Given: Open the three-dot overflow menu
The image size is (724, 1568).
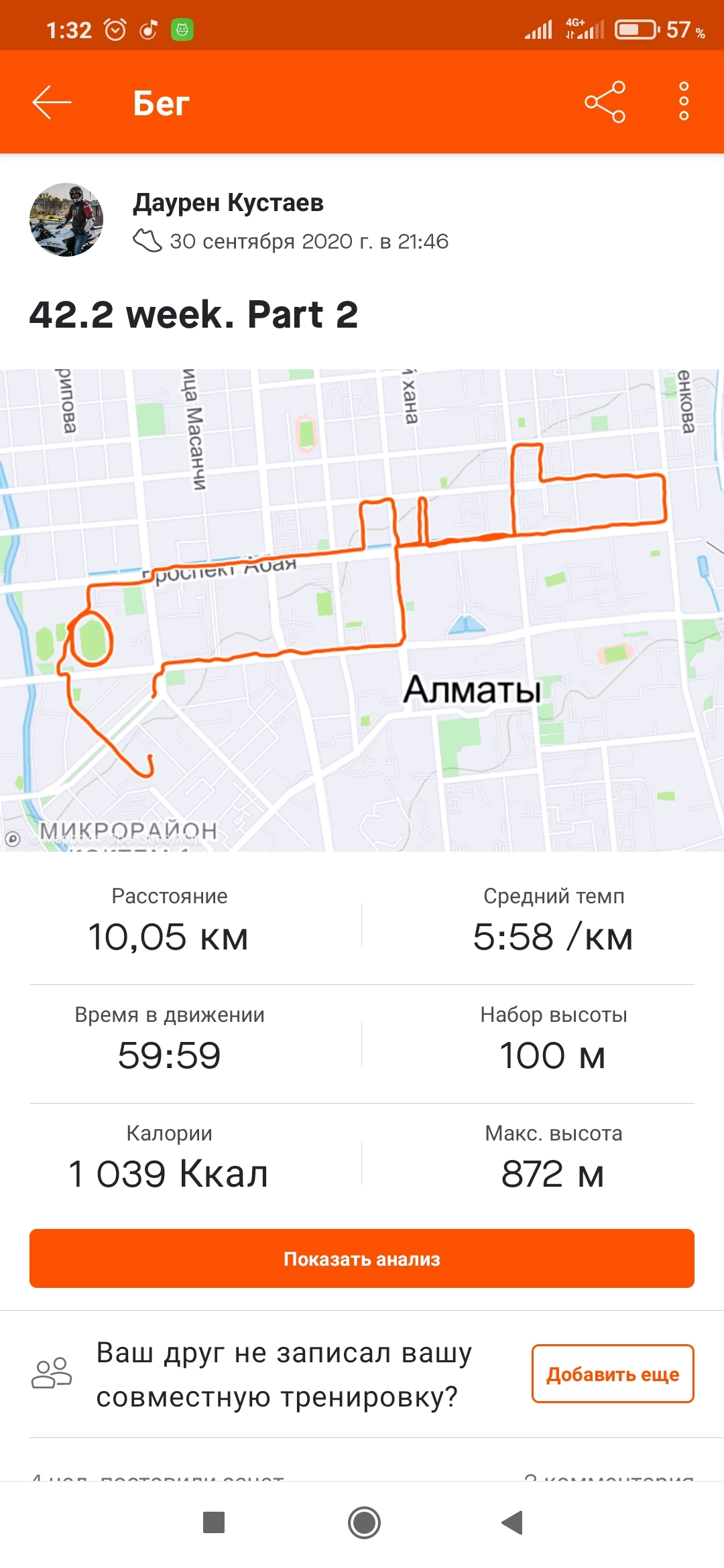Looking at the screenshot, I should point(684,102).
